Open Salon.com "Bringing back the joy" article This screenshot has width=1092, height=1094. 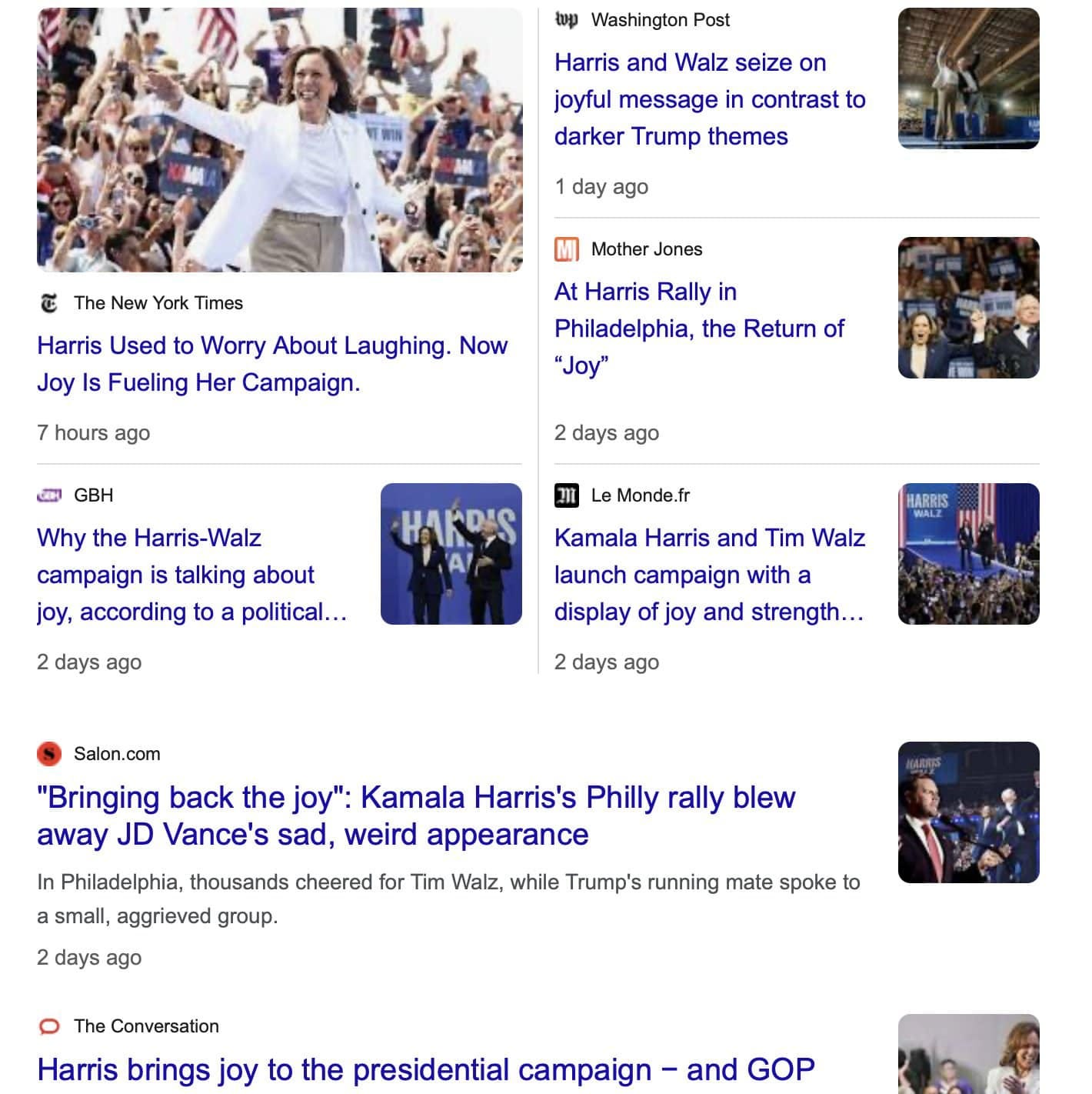coord(415,815)
